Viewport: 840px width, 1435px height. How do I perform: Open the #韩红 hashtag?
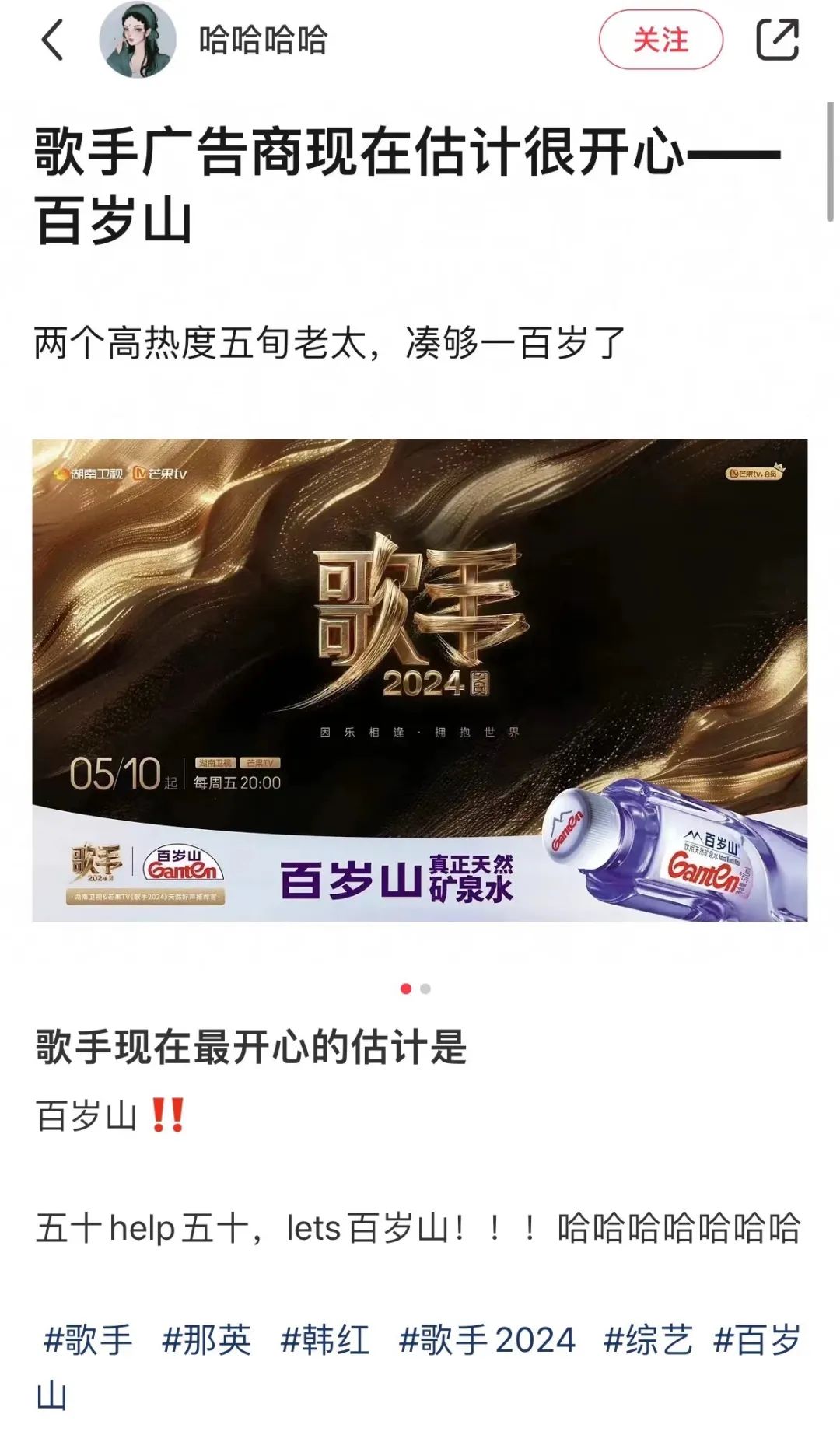coord(325,1340)
